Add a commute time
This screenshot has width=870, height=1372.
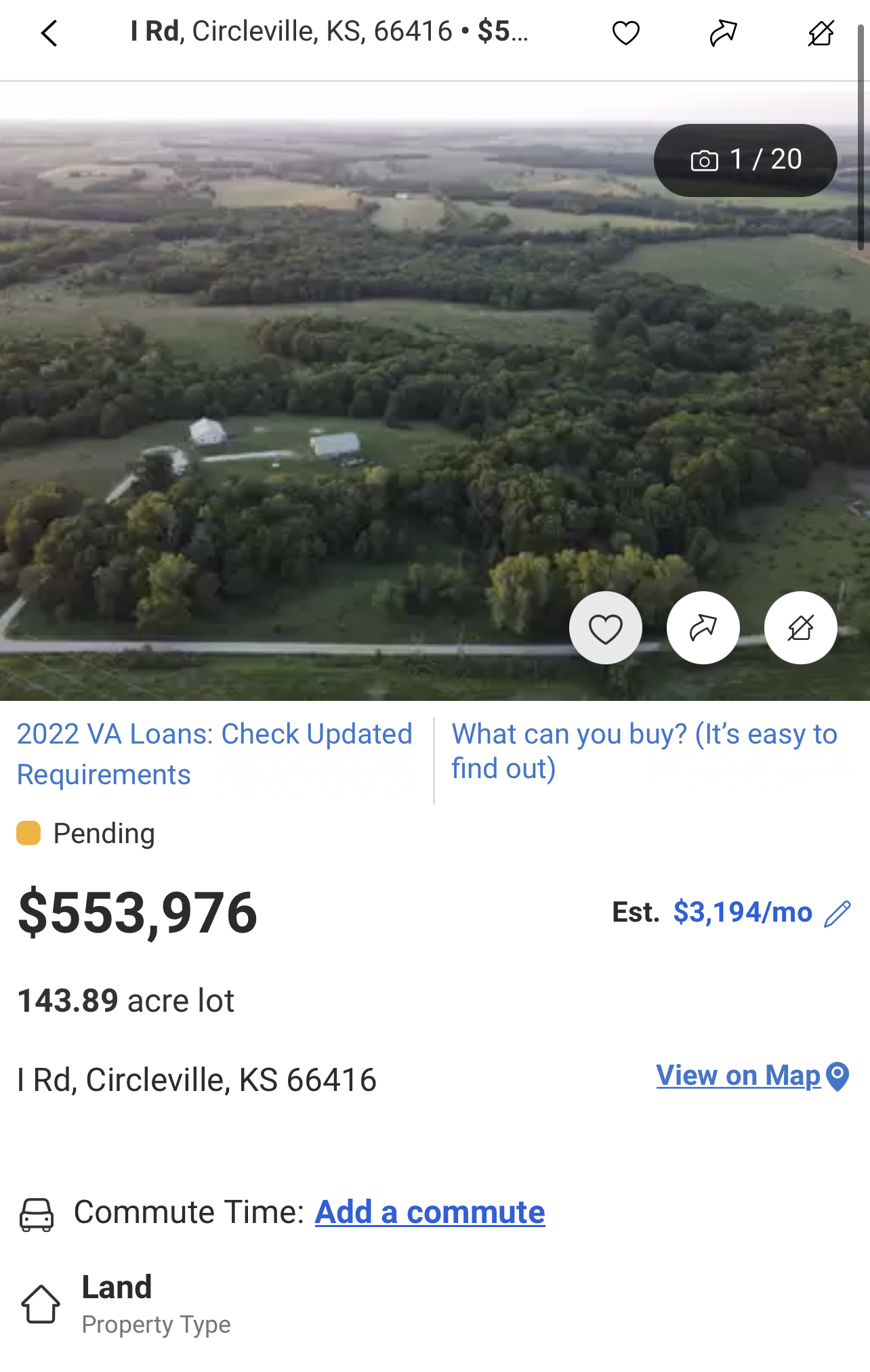[x=430, y=1213]
